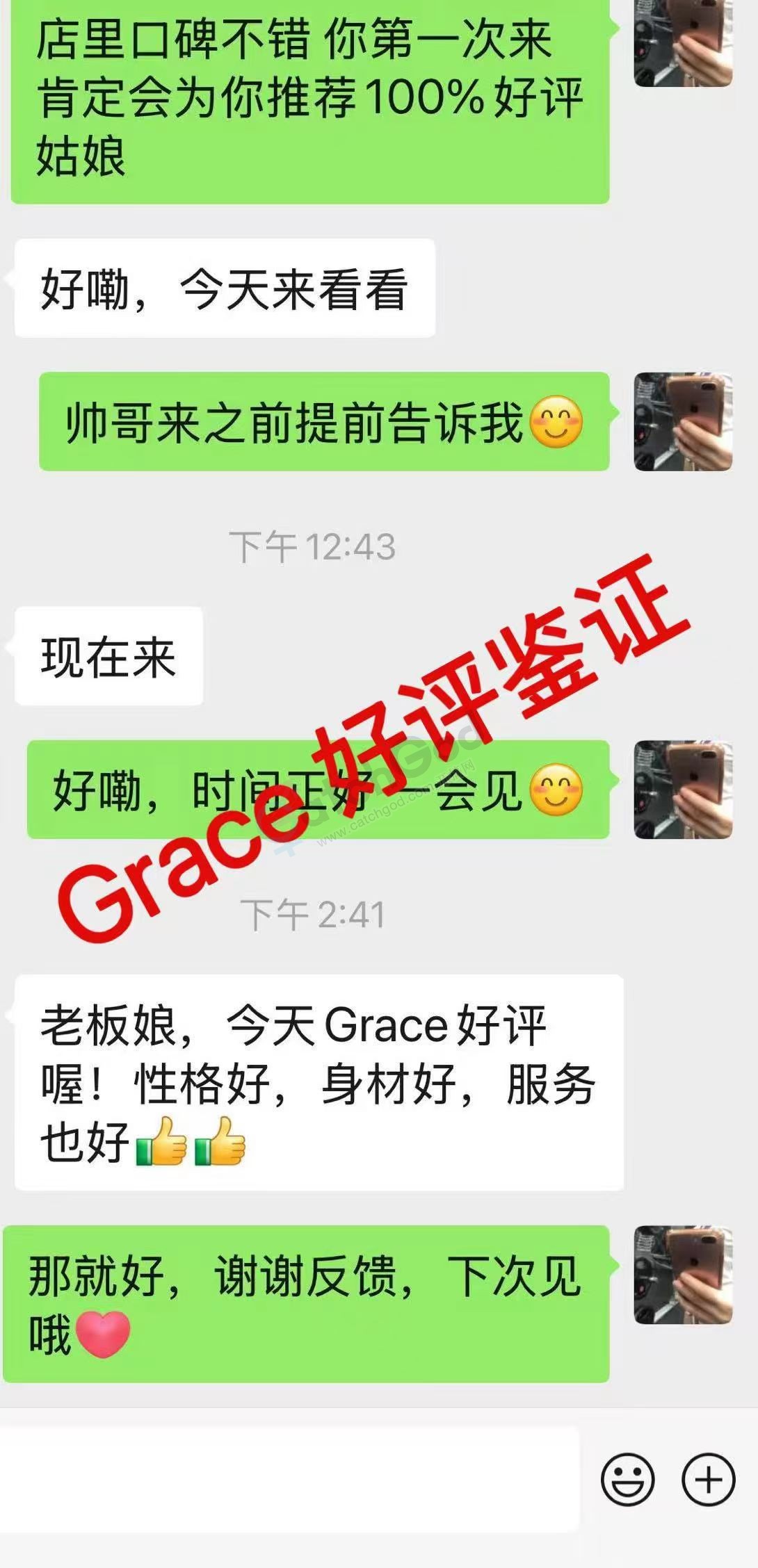This screenshot has width=758, height=1568.
Task: Focus the message input field
Action: click(289, 1478)
